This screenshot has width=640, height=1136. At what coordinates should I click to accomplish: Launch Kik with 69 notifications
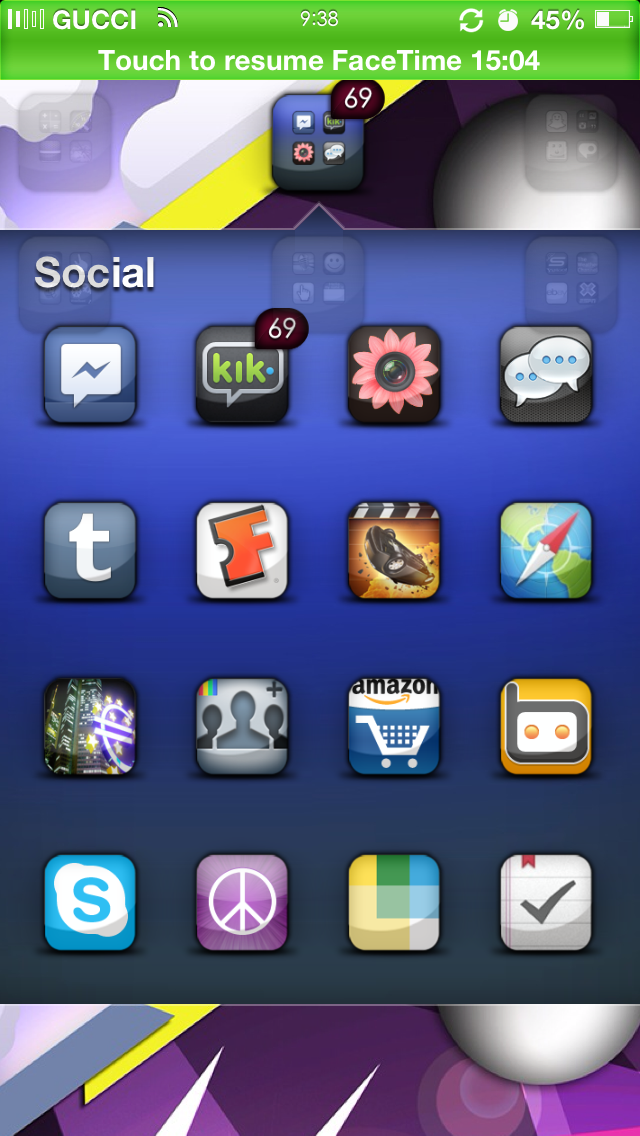pyautogui.click(x=242, y=374)
